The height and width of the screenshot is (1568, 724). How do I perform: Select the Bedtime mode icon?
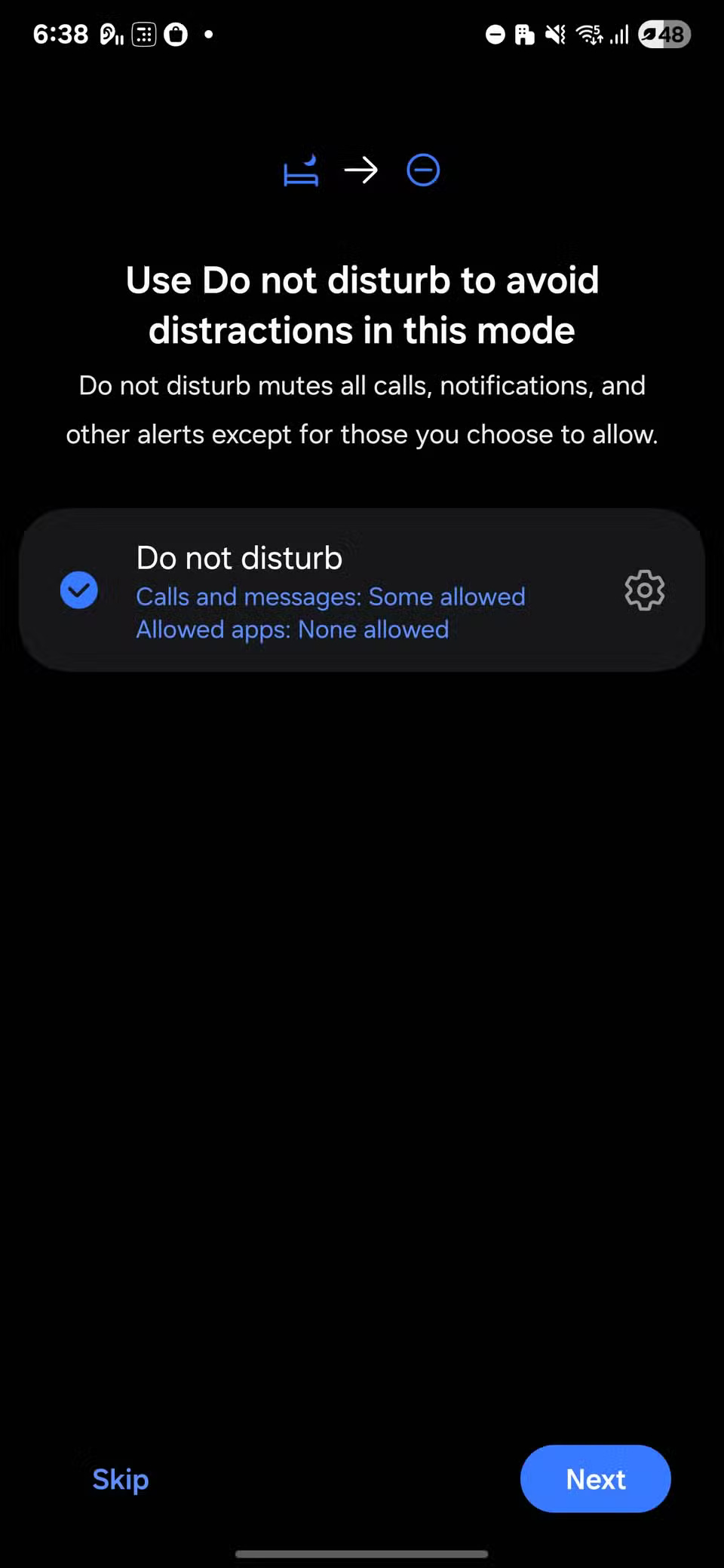coord(301,170)
